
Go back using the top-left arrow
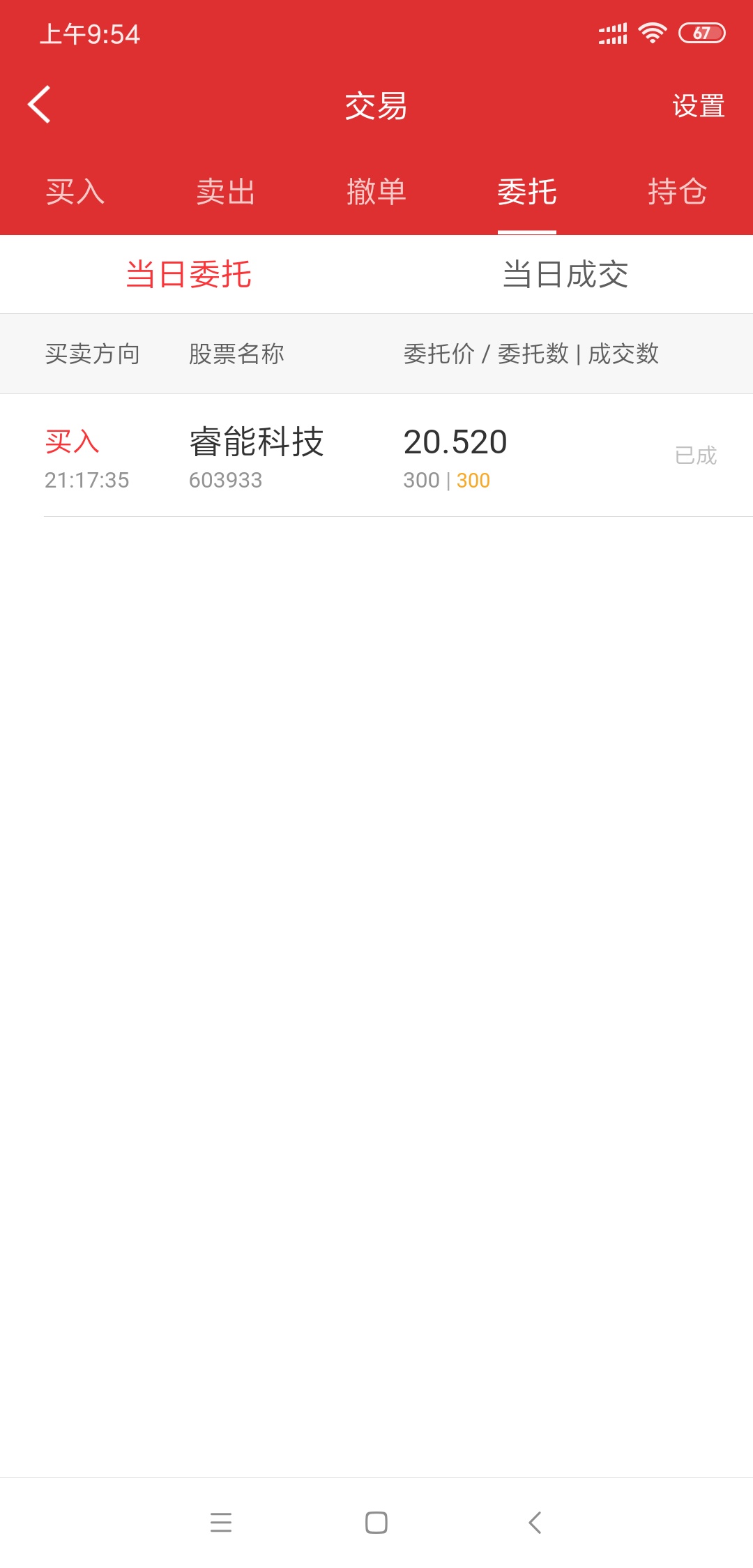tap(39, 105)
